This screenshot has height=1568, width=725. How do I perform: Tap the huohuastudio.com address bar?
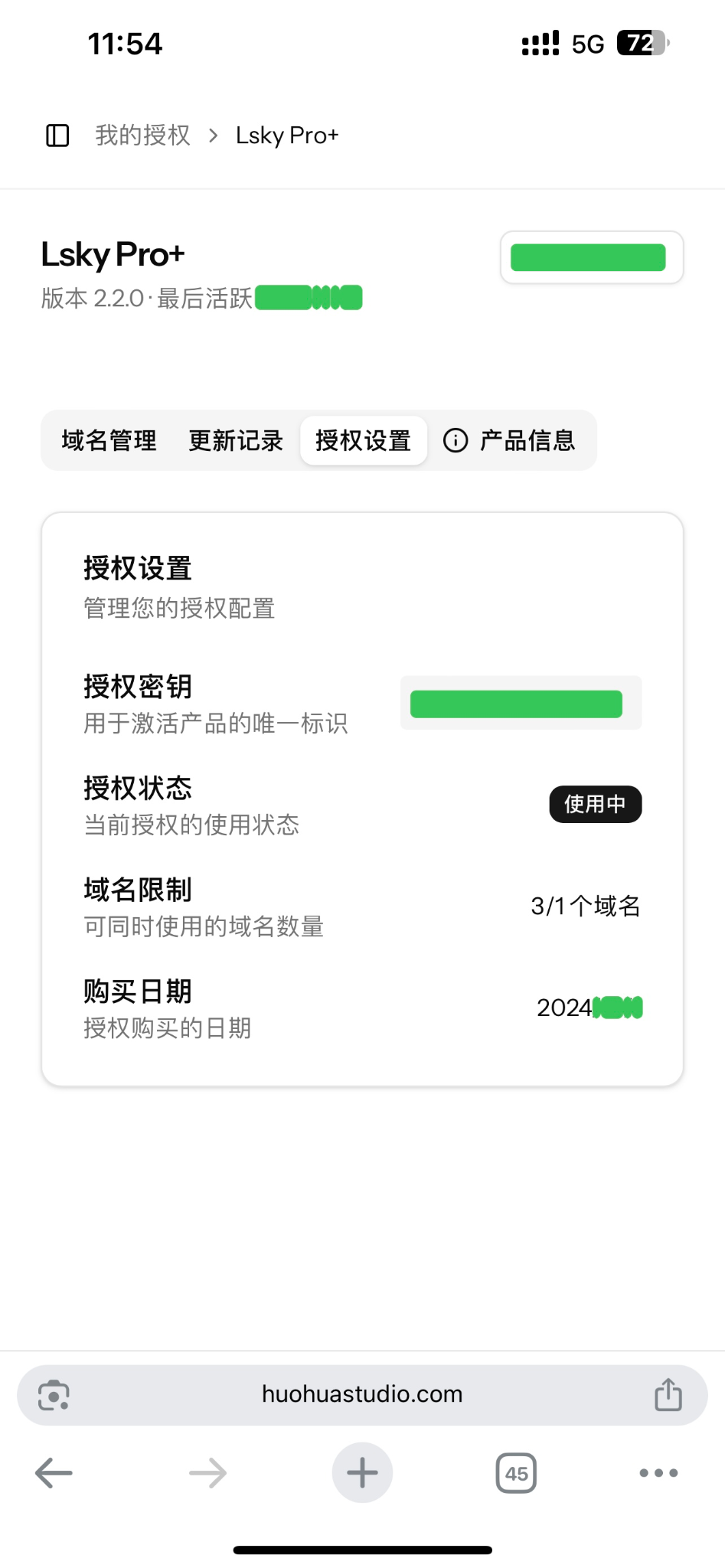point(362,1394)
